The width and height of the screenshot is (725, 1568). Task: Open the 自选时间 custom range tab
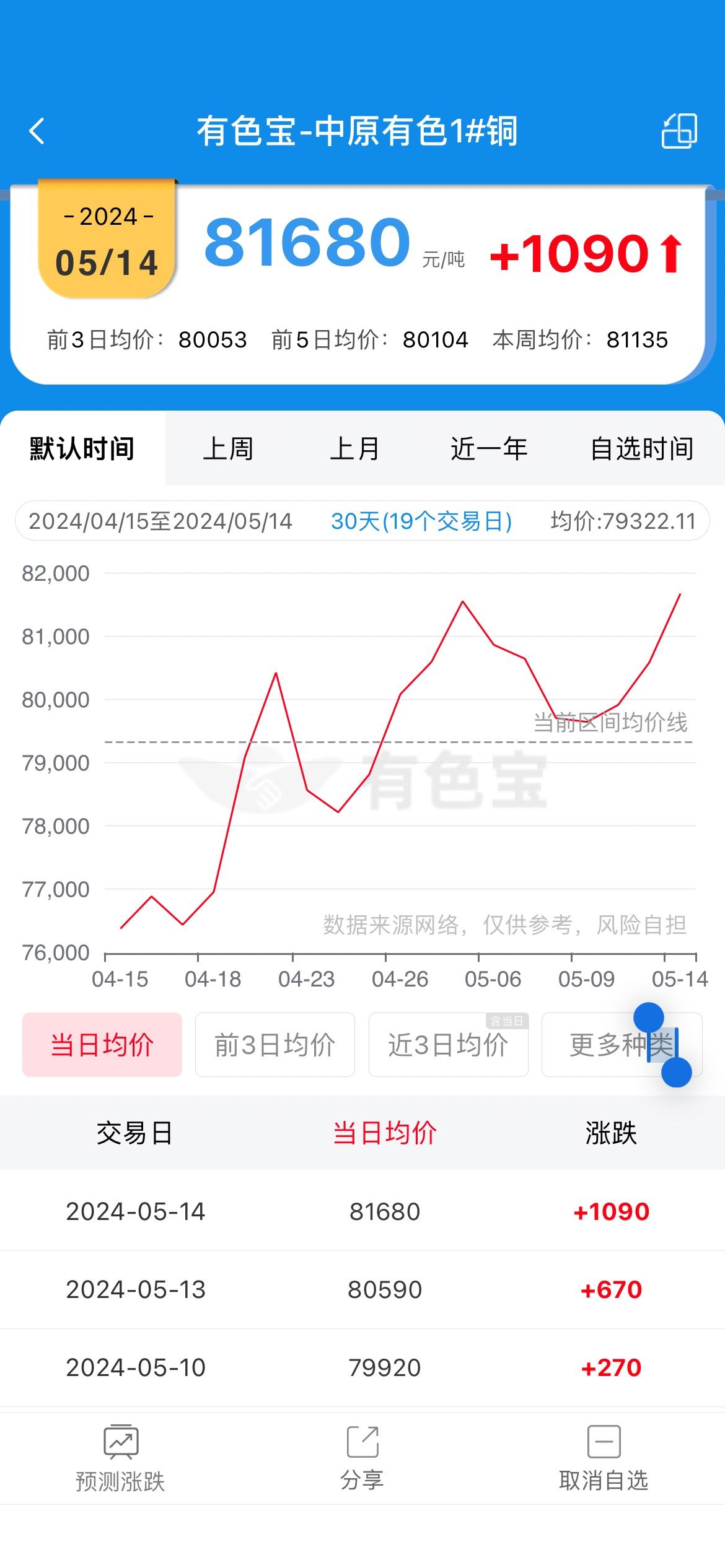click(642, 448)
